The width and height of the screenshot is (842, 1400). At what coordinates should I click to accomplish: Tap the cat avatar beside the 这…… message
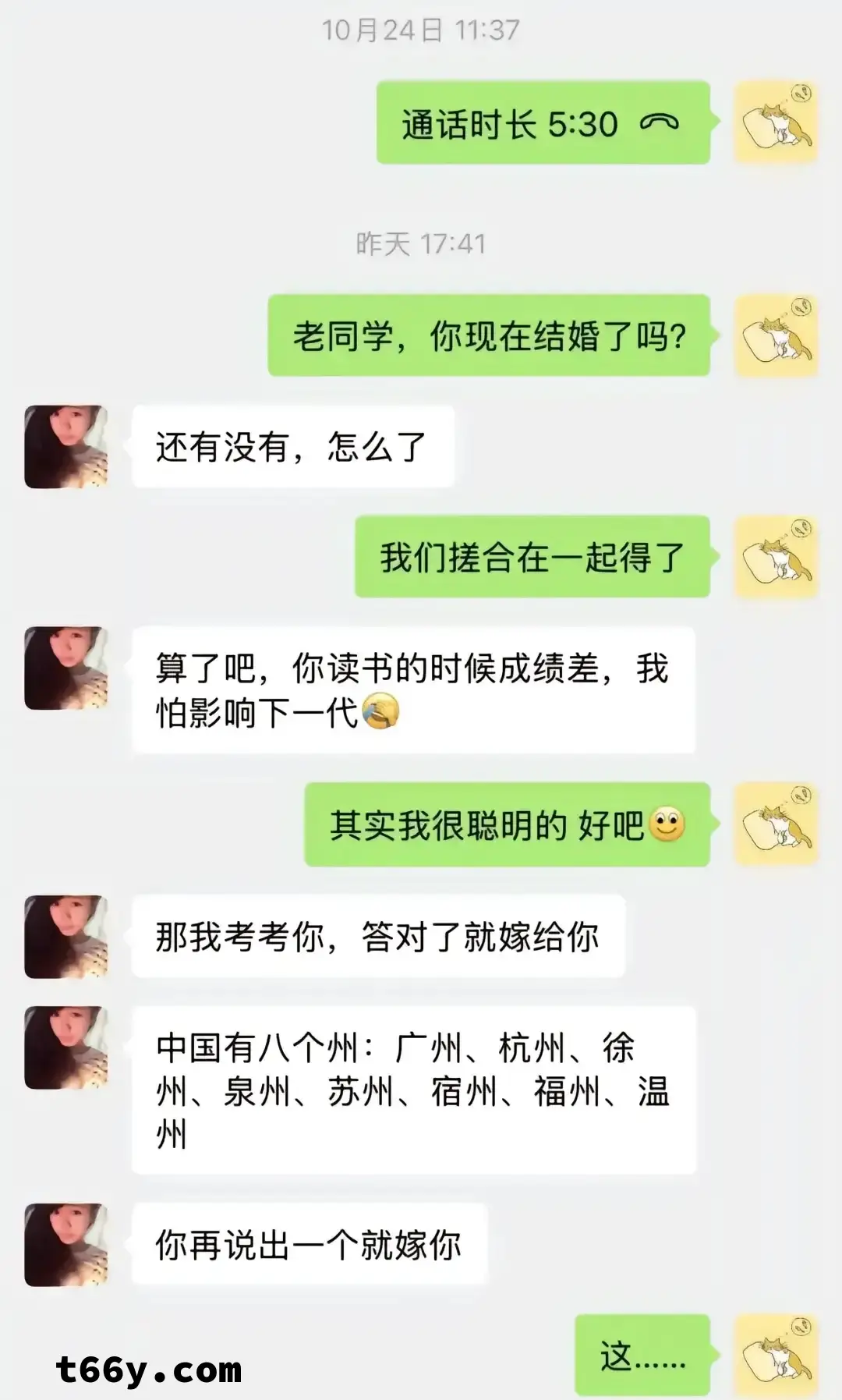tap(776, 1356)
